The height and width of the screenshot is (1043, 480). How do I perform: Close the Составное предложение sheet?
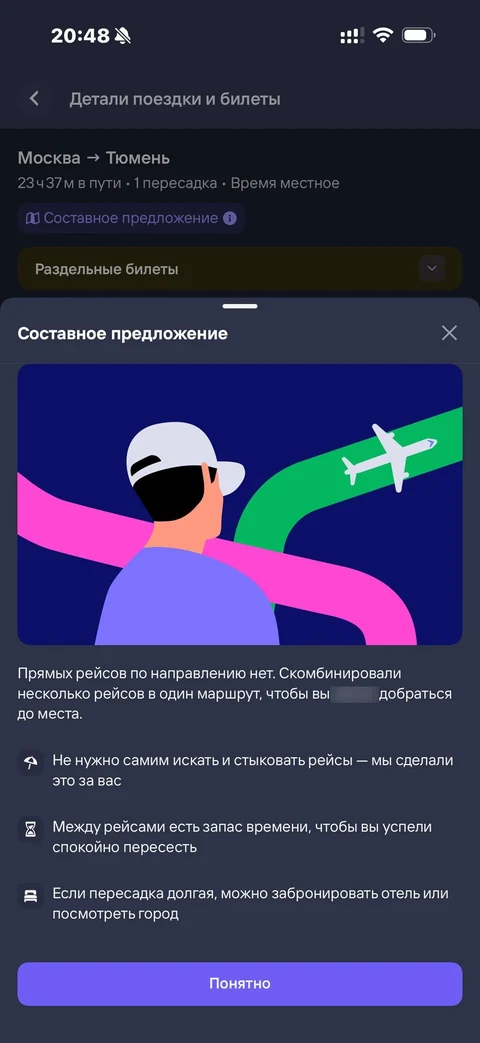tap(449, 333)
